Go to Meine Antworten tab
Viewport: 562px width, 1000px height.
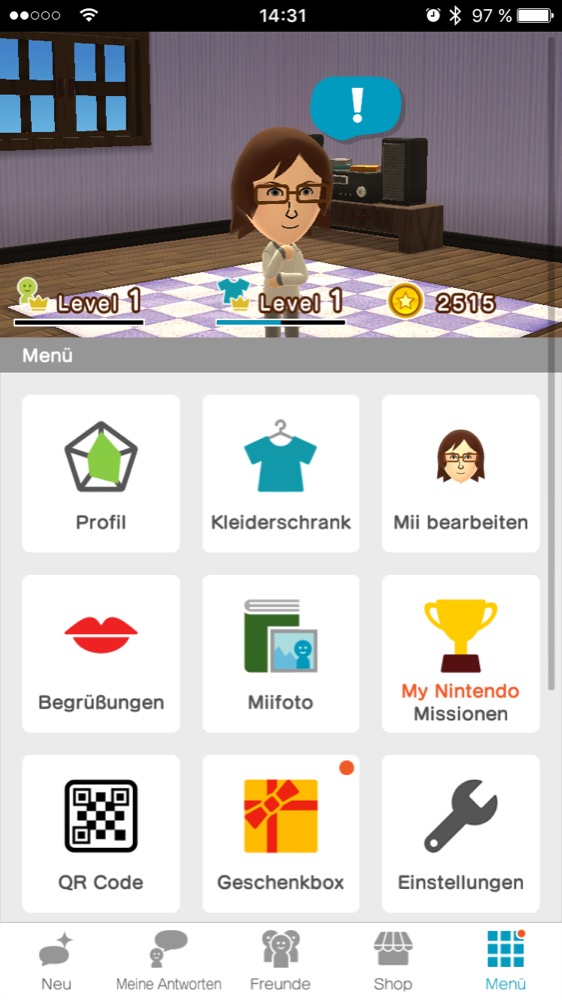(x=168, y=961)
